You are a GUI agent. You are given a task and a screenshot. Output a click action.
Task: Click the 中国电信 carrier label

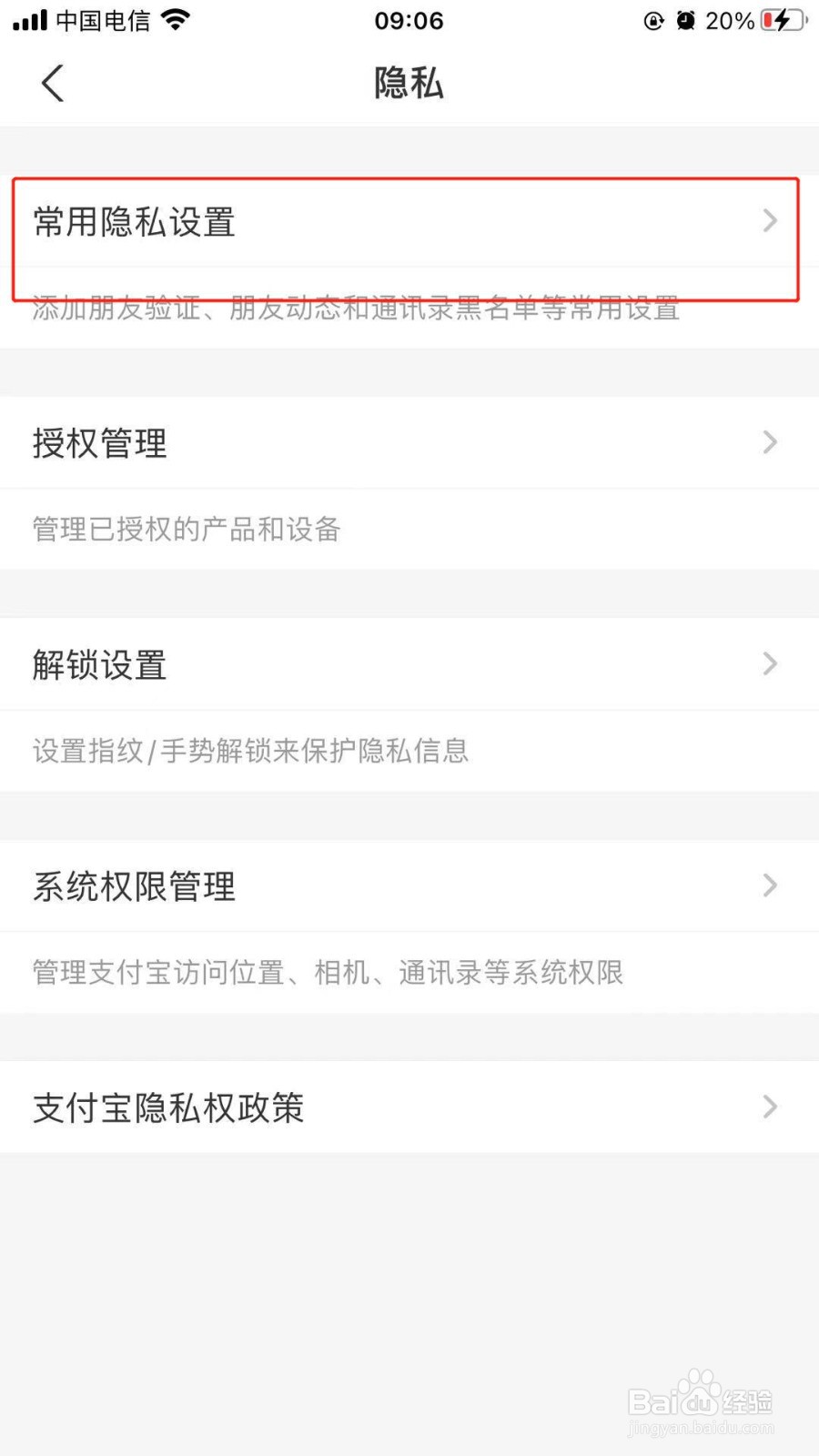102,20
